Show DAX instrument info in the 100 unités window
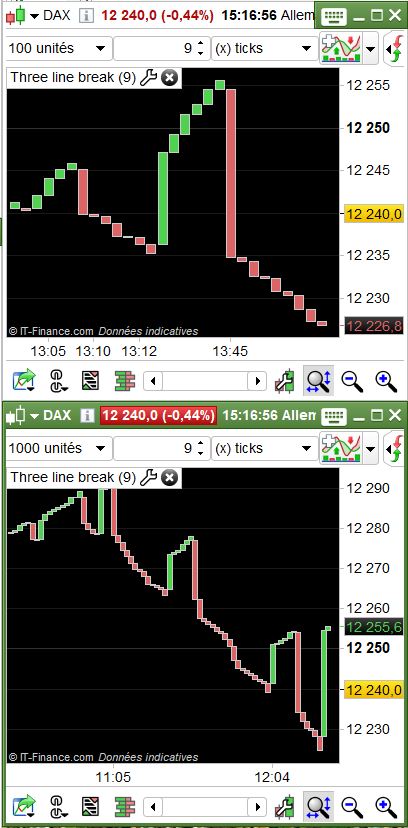Viewport: 408px width, 828px height. [x=86, y=15]
